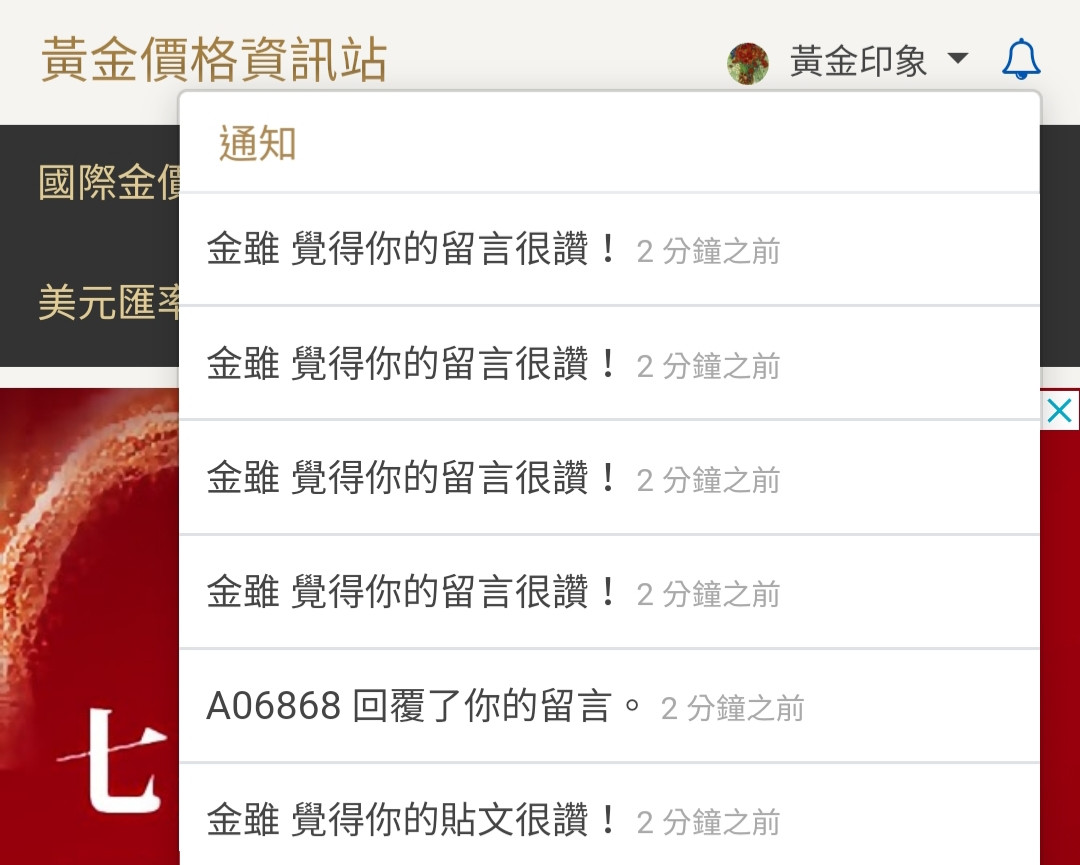The width and height of the screenshot is (1080, 865).
Task: Tap the notifications bell icon
Action: pos(1021,61)
